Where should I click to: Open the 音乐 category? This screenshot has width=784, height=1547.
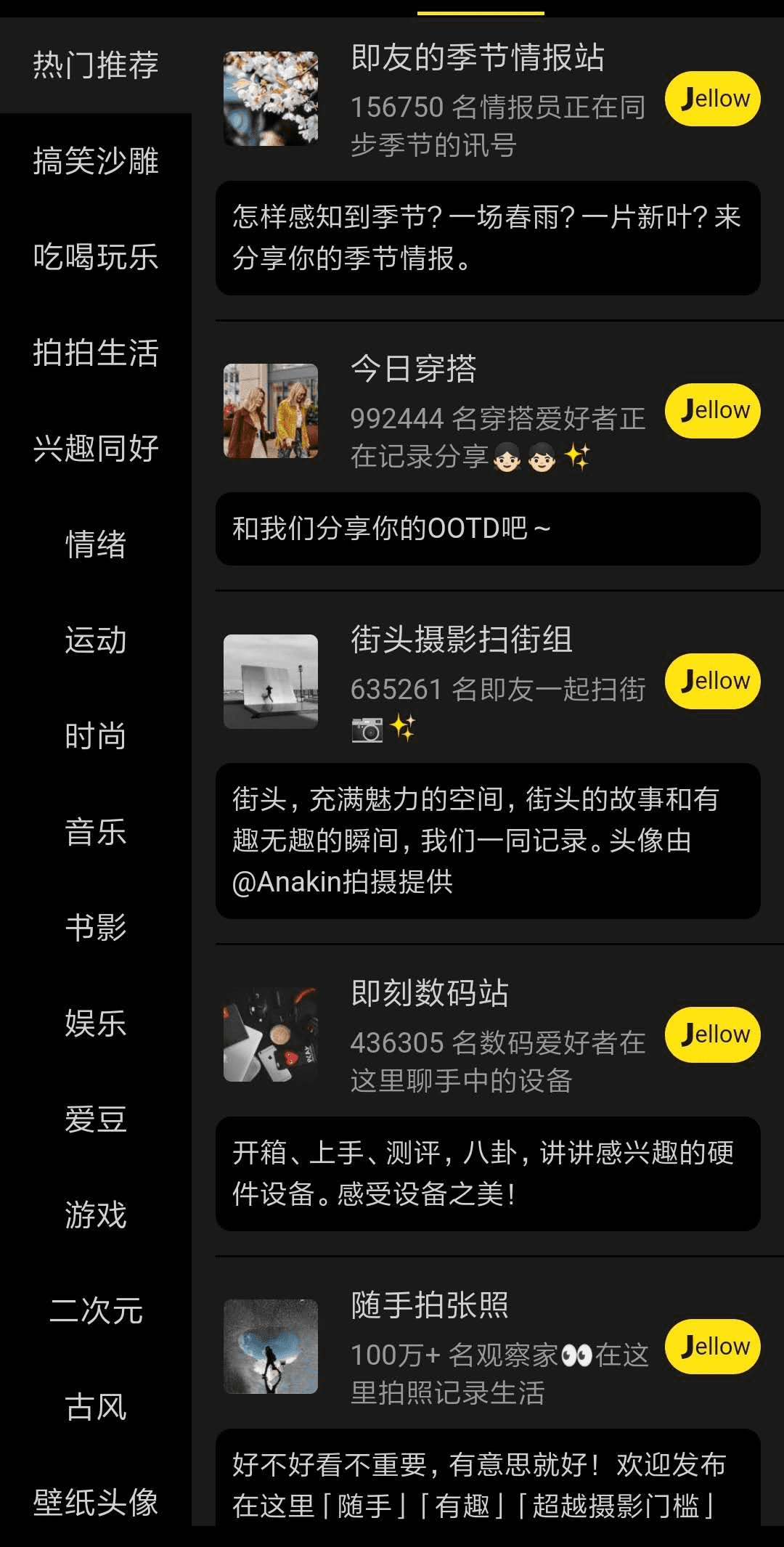(x=95, y=832)
